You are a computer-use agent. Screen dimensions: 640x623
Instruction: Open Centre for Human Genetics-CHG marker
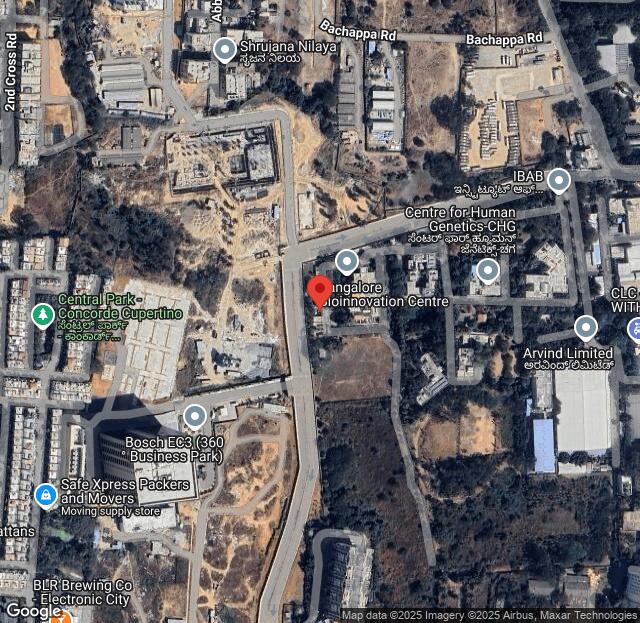click(x=488, y=269)
